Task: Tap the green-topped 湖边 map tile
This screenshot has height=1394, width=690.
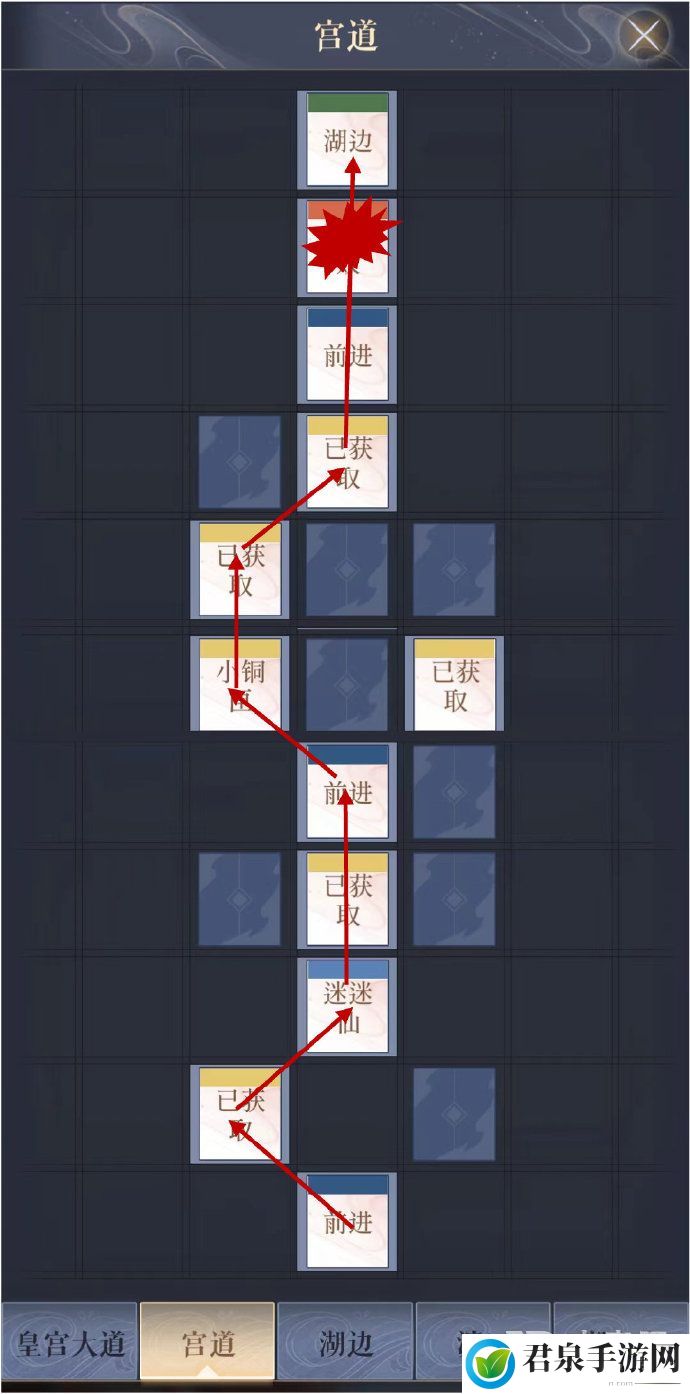Action: [347, 139]
